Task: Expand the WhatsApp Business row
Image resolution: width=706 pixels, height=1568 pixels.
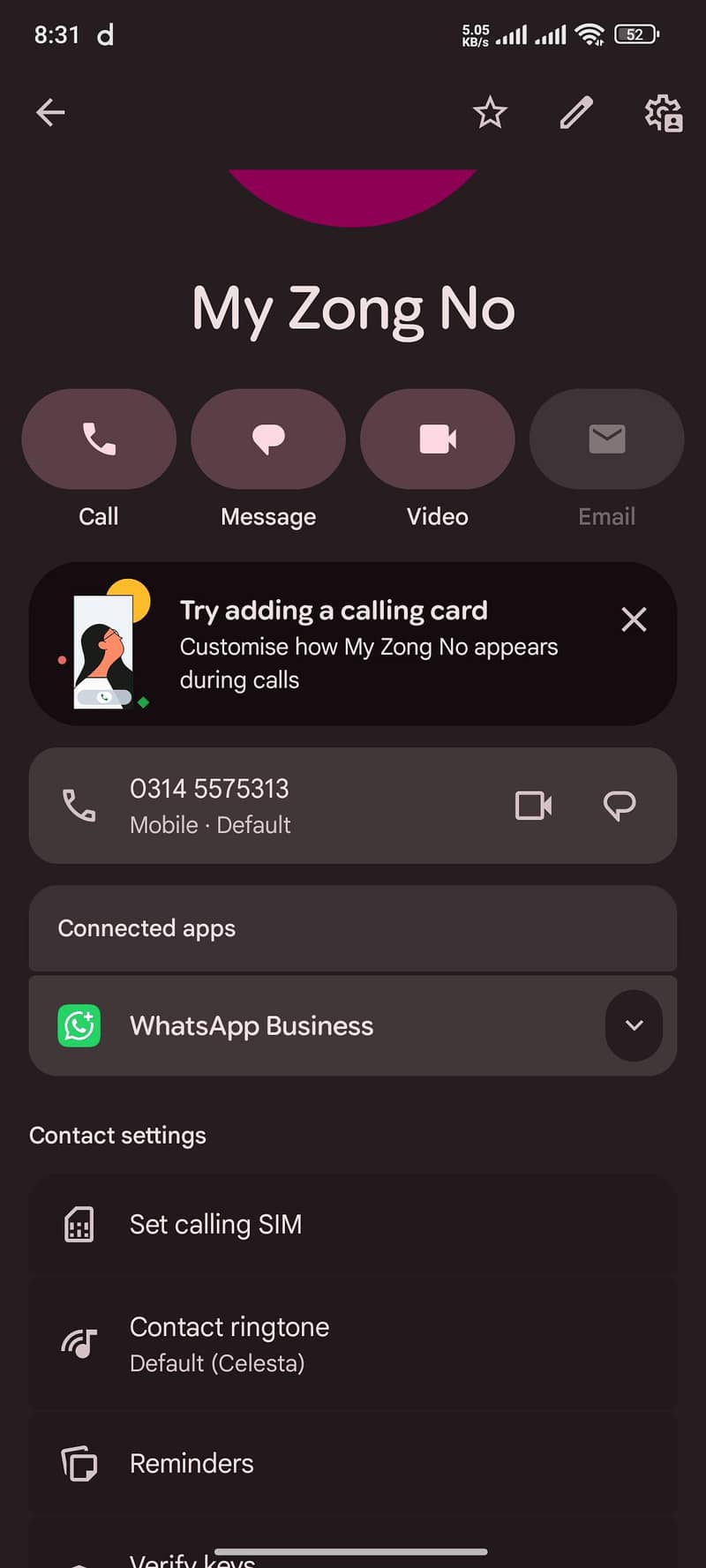Action: coord(634,1025)
